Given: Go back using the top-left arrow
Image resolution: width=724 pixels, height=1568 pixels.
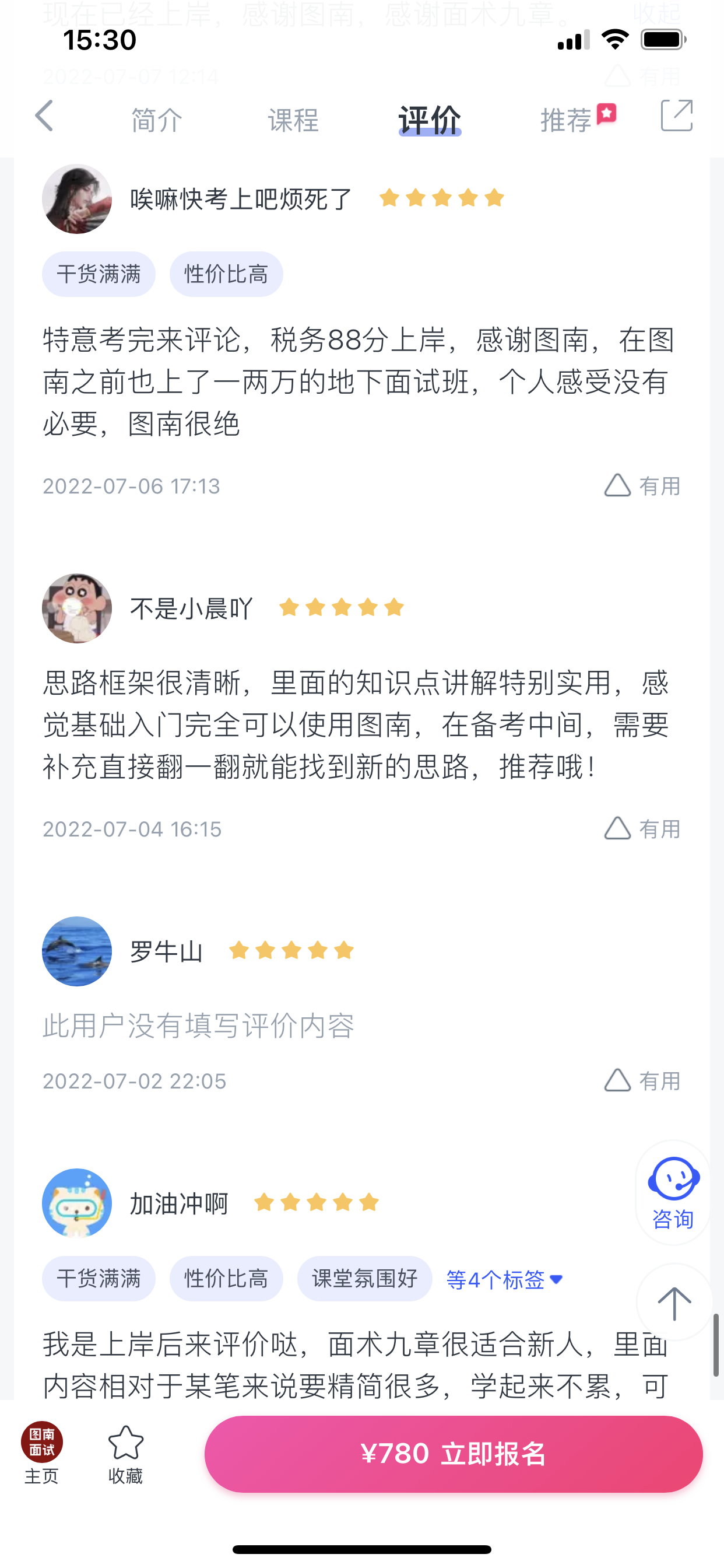Looking at the screenshot, I should [44, 116].
